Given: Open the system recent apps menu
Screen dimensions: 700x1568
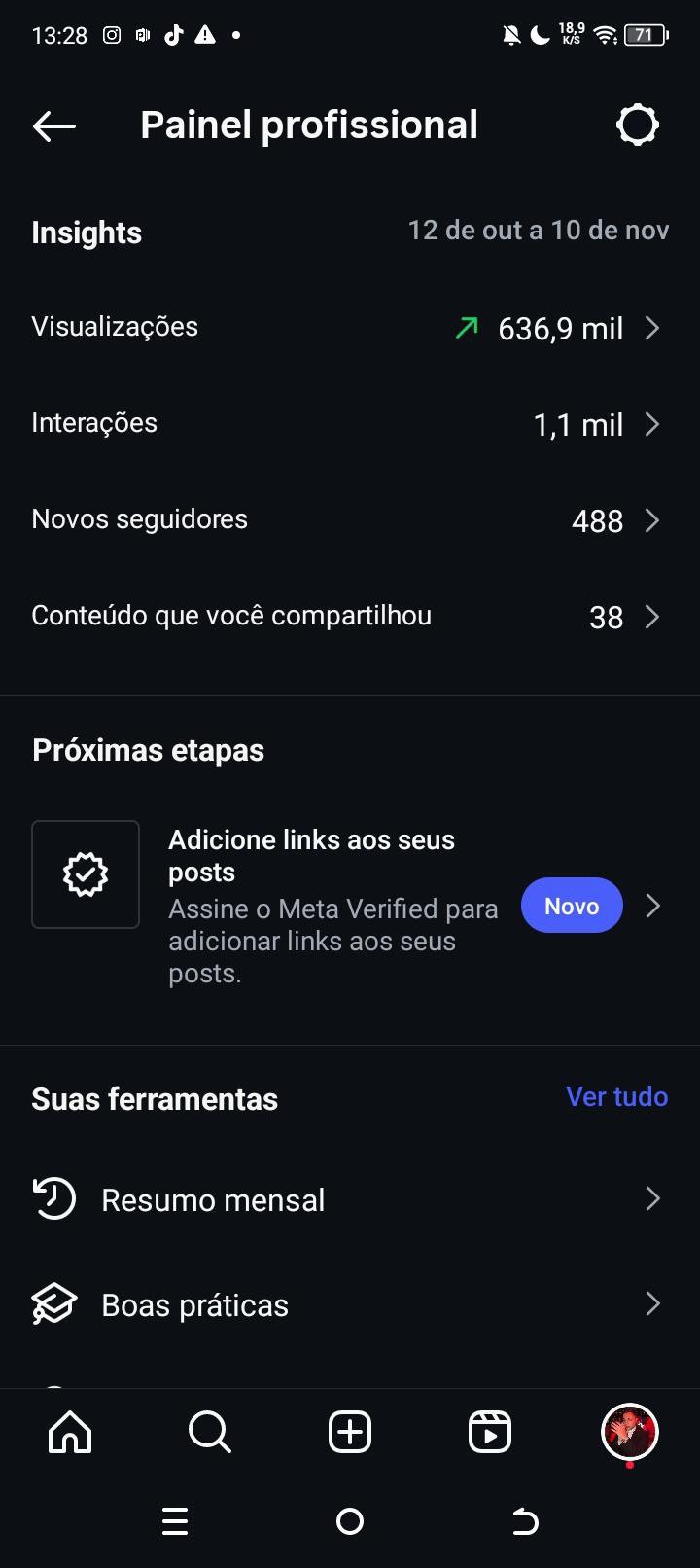Looking at the screenshot, I should click(175, 1521).
